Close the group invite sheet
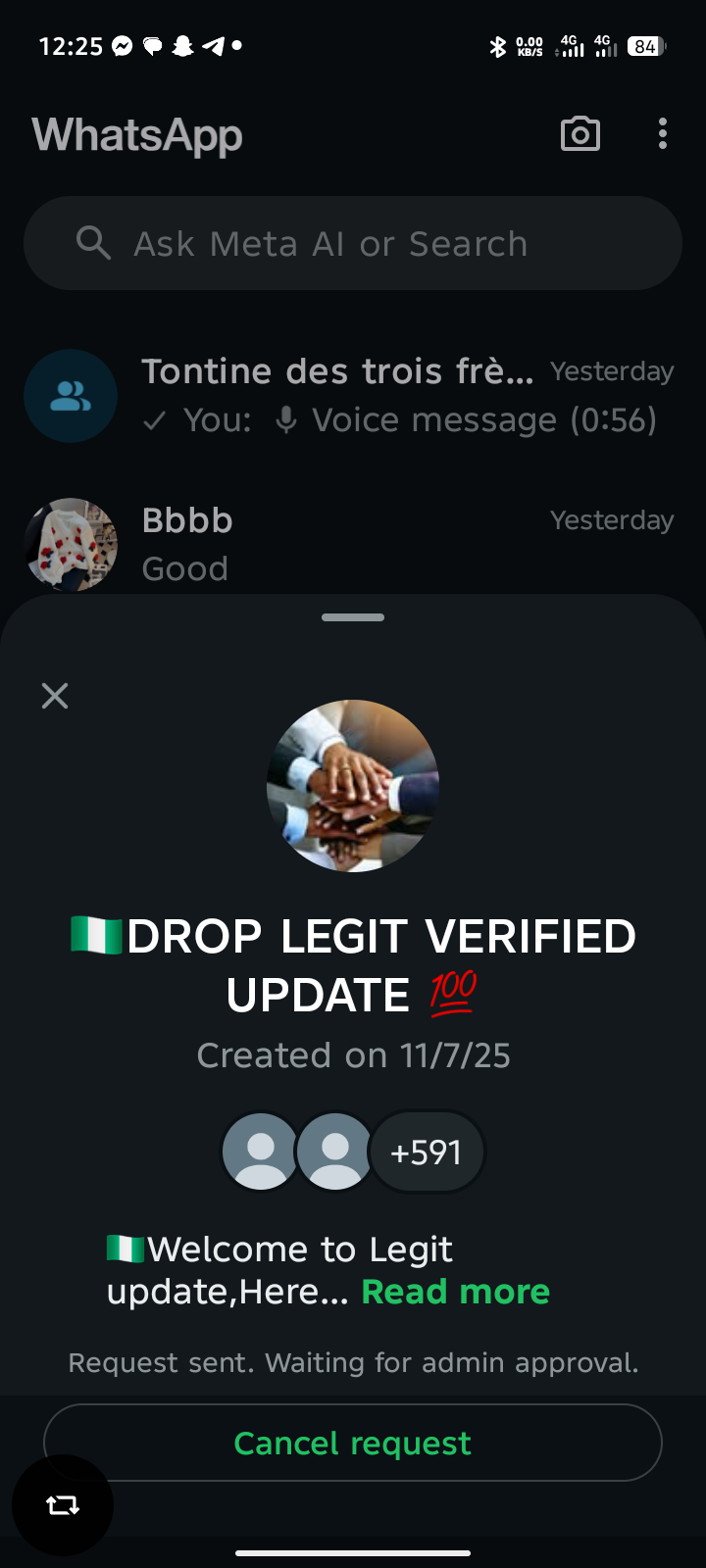 (x=55, y=696)
